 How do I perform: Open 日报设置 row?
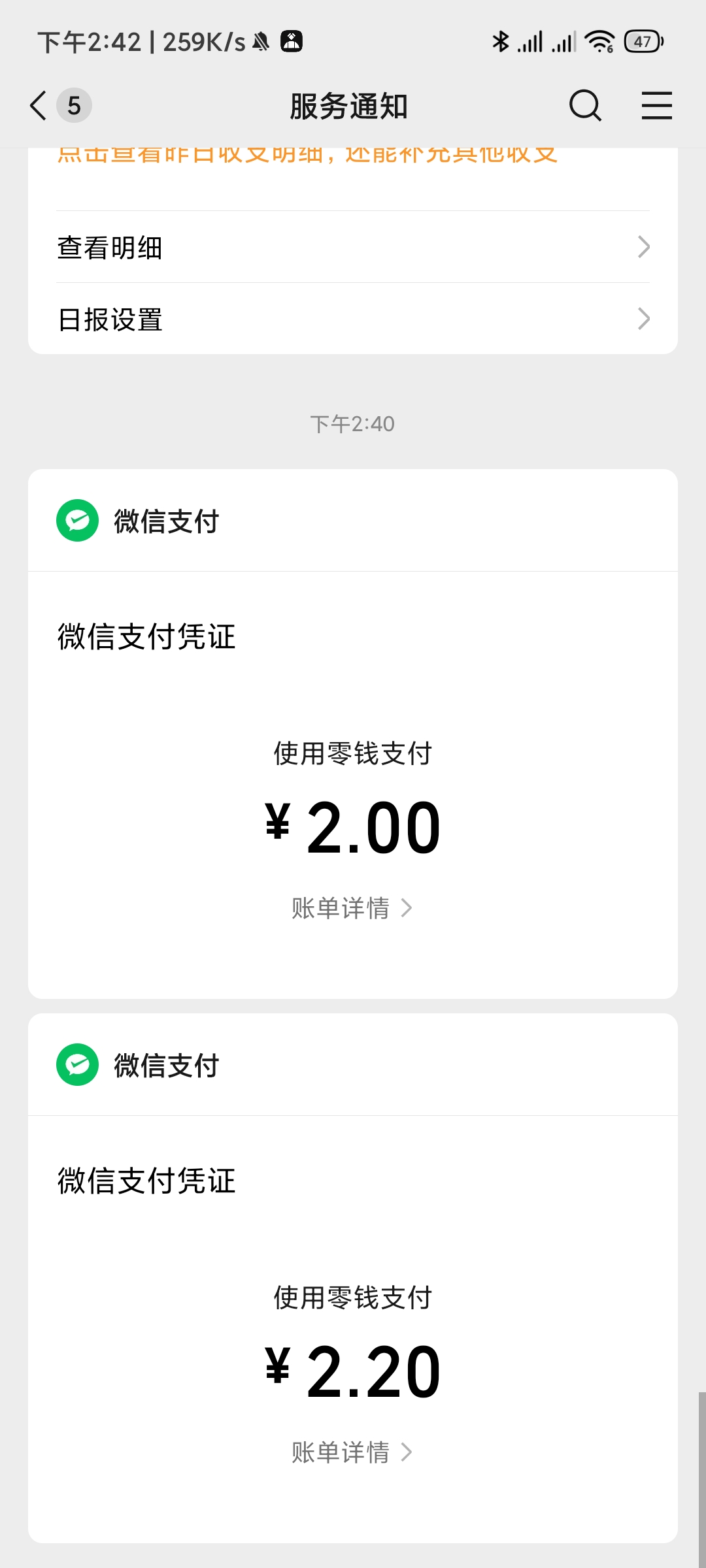coord(353,319)
